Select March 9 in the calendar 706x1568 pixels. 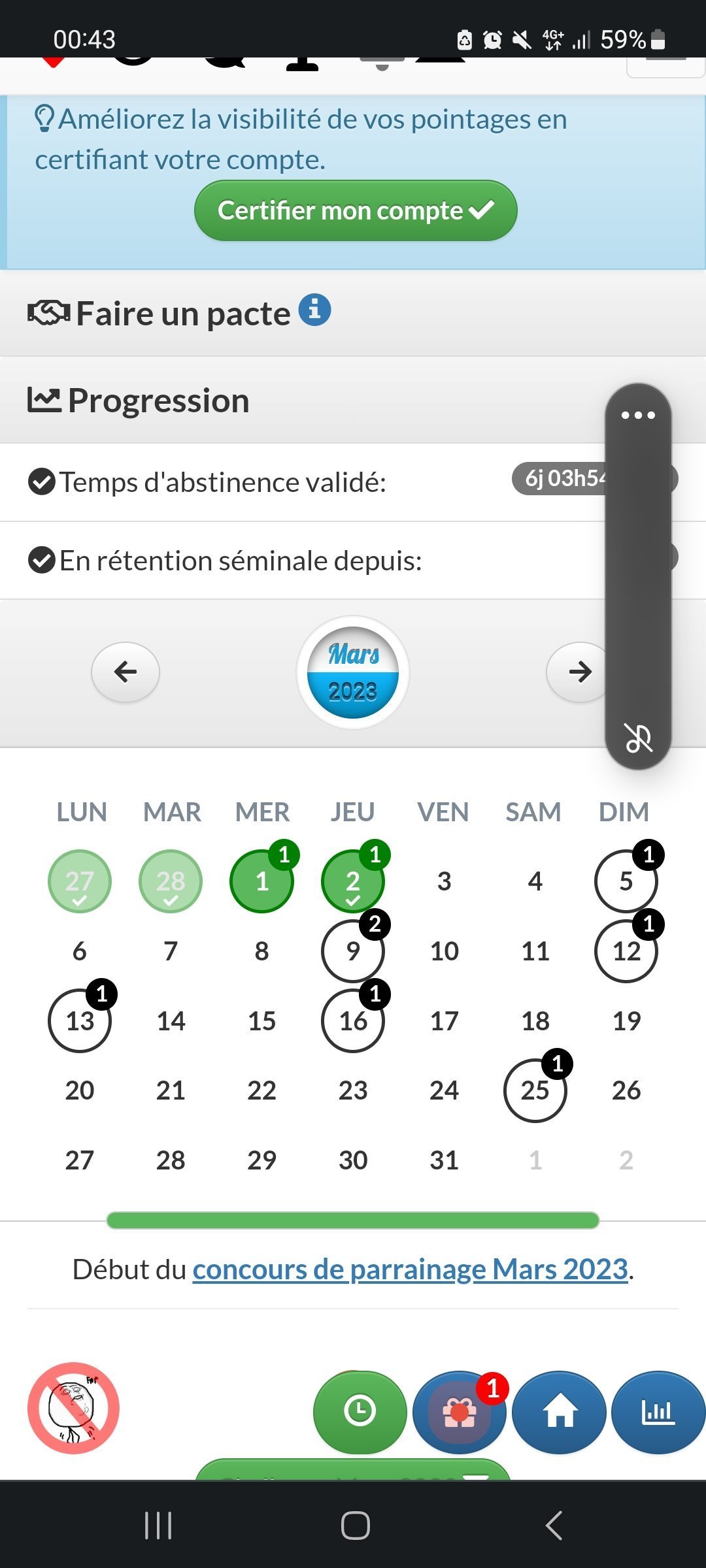pyautogui.click(x=353, y=951)
